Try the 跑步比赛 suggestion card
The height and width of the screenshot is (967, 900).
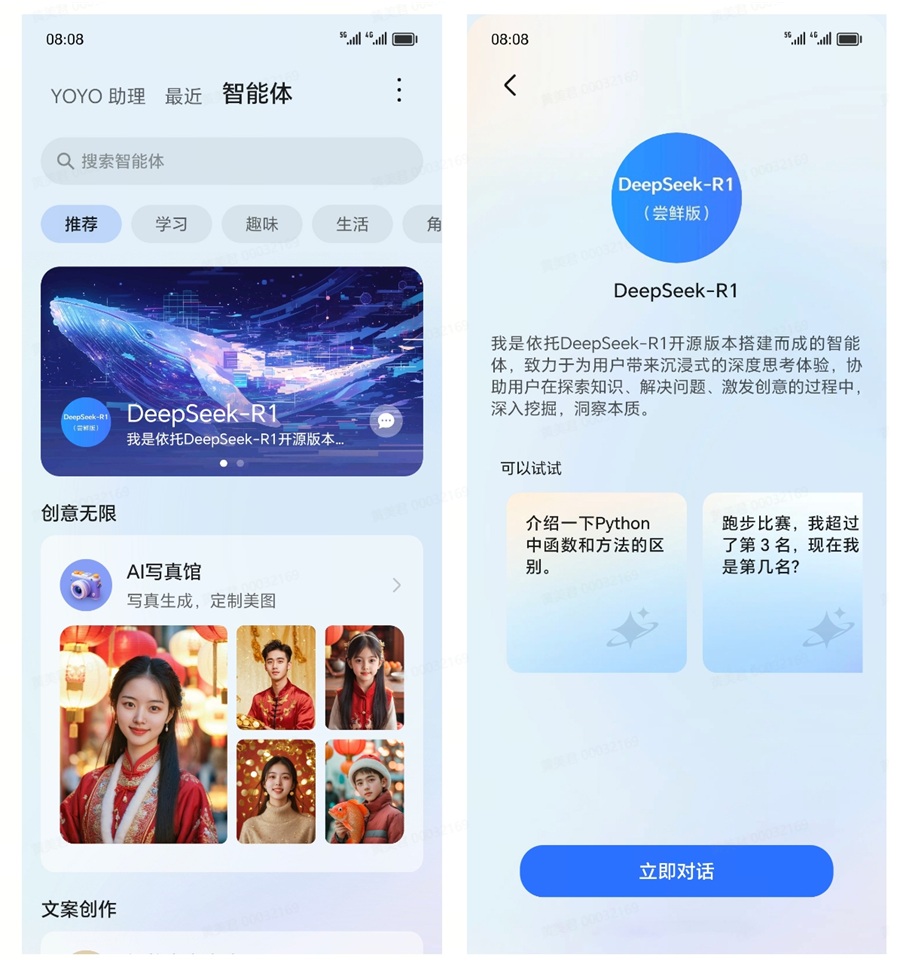pyautogui.click(x=782, y=582)
